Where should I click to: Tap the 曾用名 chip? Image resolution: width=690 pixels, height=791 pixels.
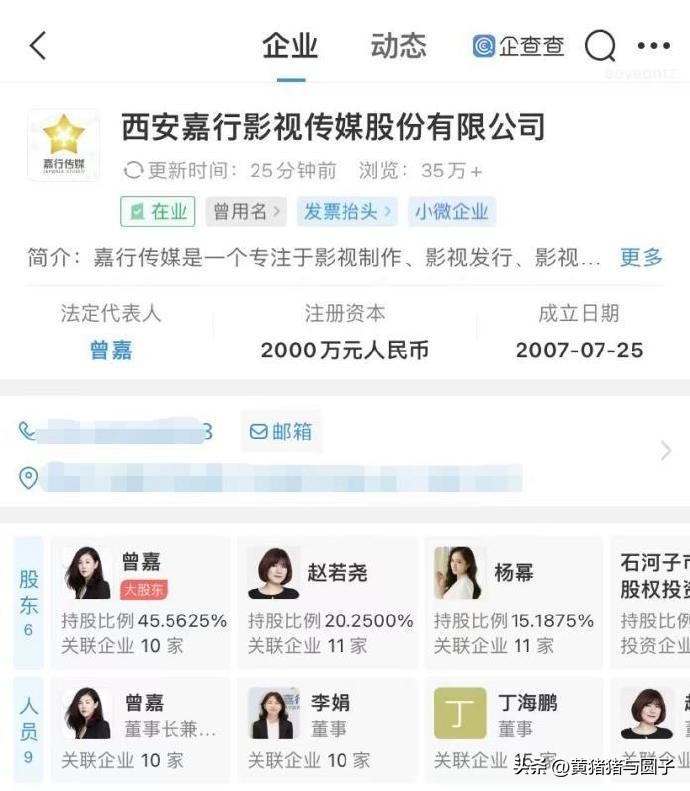(x=246, y=211)
